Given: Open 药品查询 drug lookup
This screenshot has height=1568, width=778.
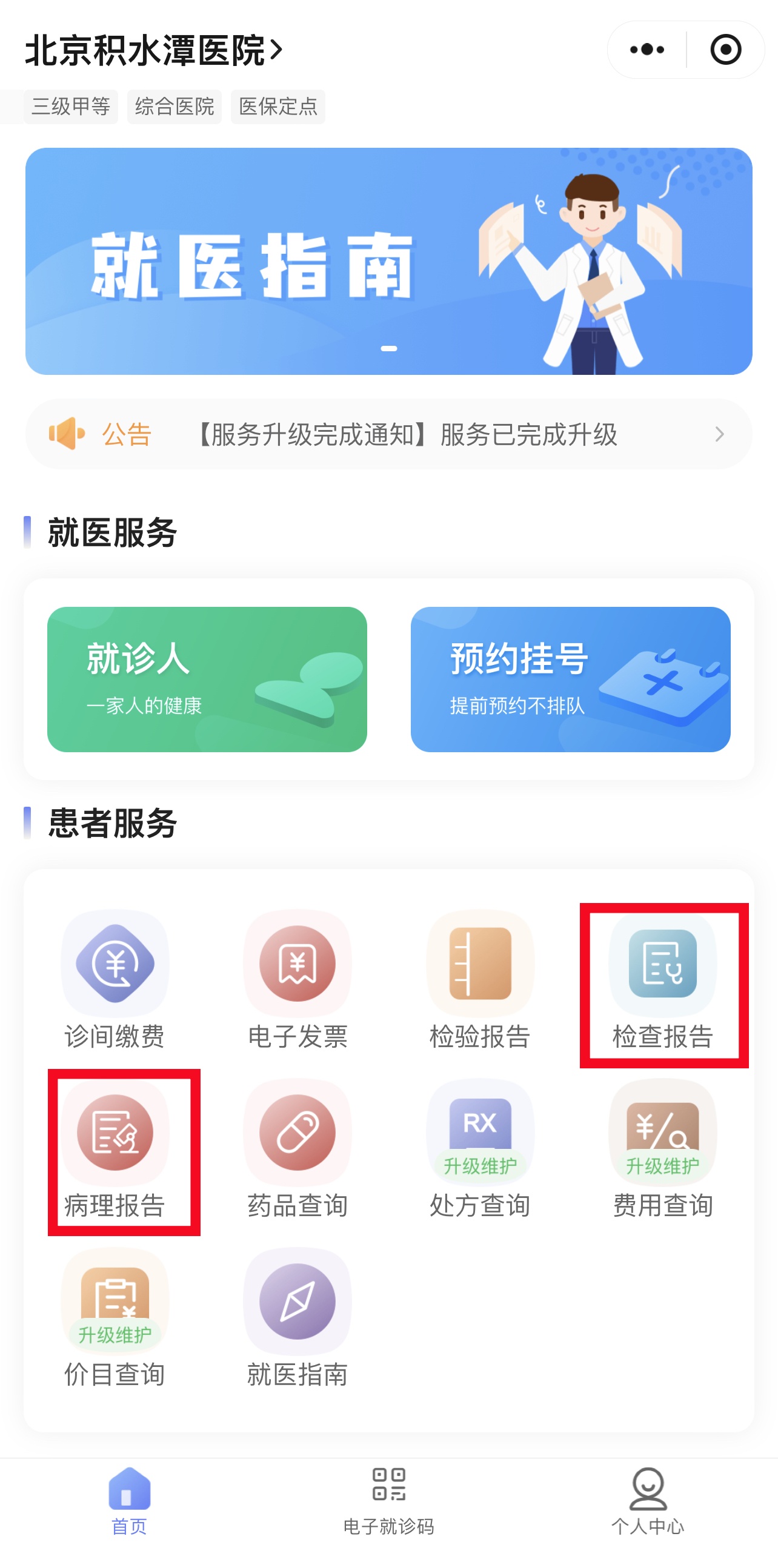Looking at the screenshot, I should point(297,1150).
